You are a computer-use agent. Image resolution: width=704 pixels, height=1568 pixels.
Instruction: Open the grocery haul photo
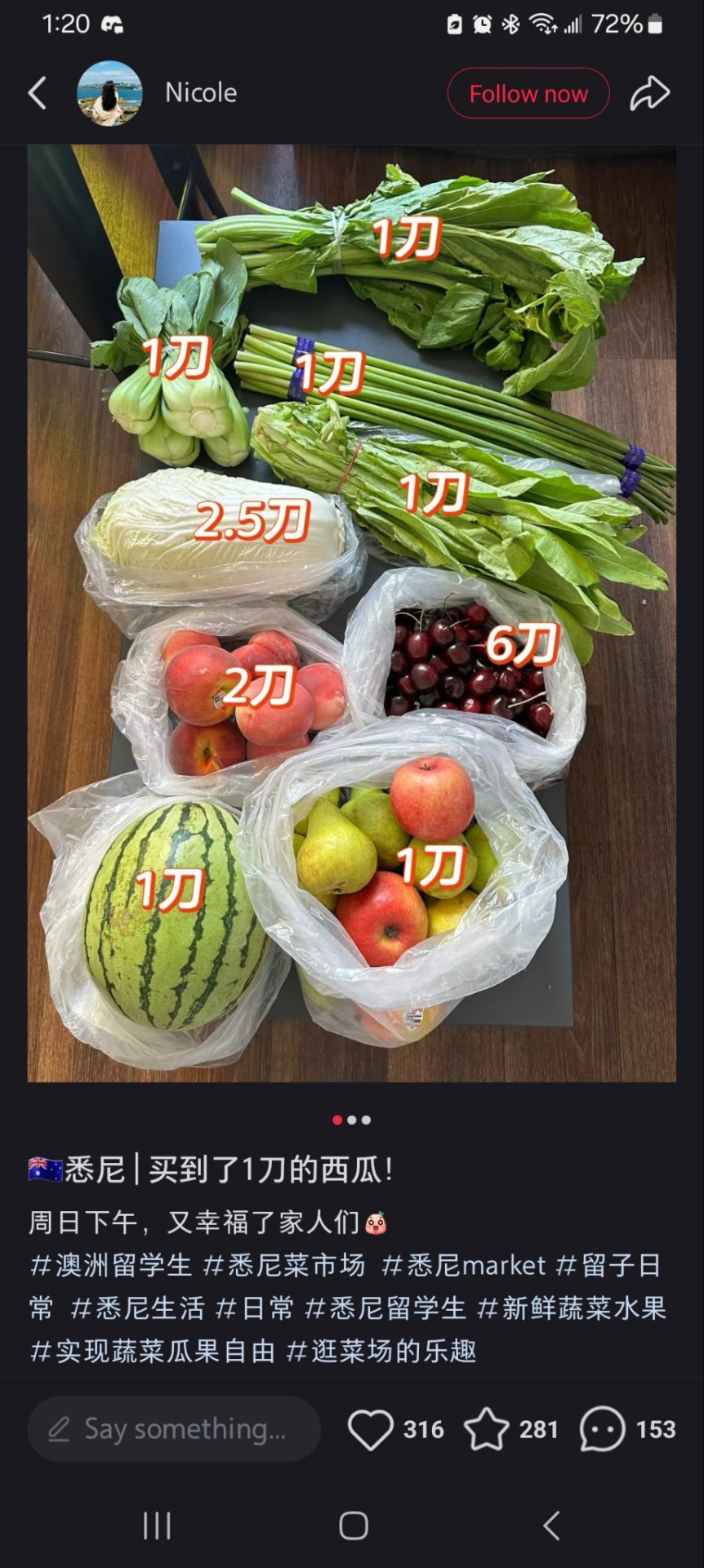[x=351, y=612]
